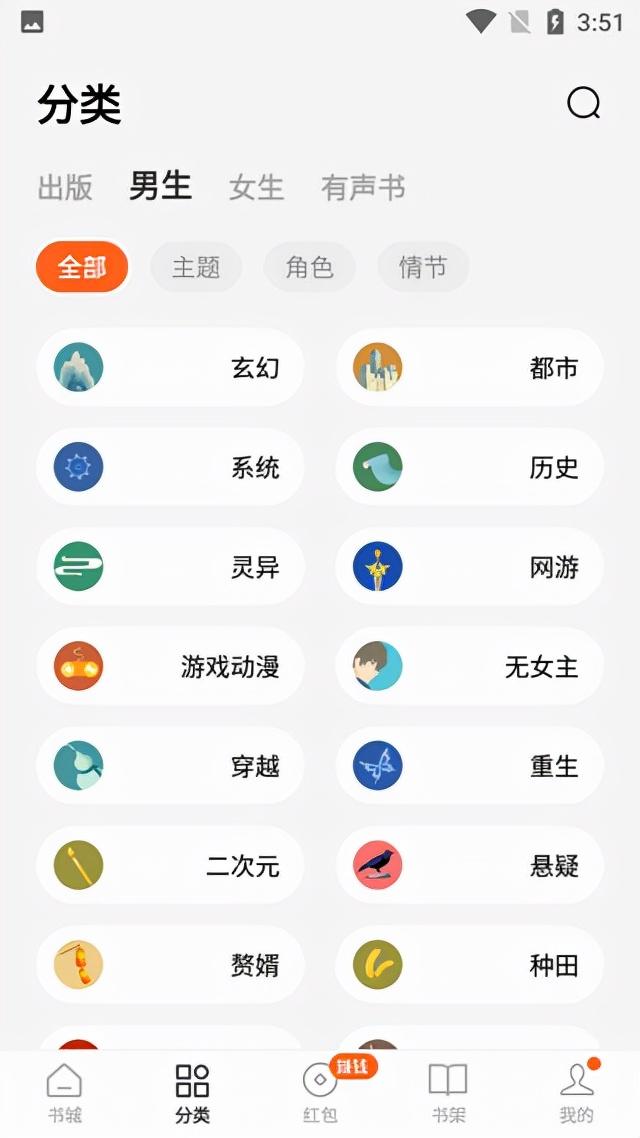
Task: Switch to the 书架 tab
Action: coord(448,1093)
